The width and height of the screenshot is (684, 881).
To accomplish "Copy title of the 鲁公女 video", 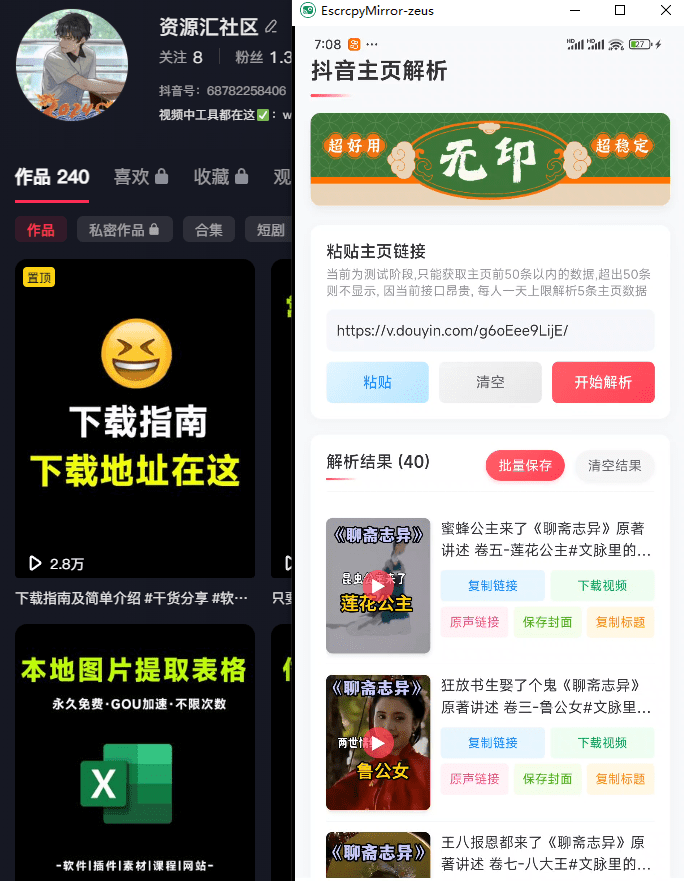I will pyautogui.click(x=620, y=779).
